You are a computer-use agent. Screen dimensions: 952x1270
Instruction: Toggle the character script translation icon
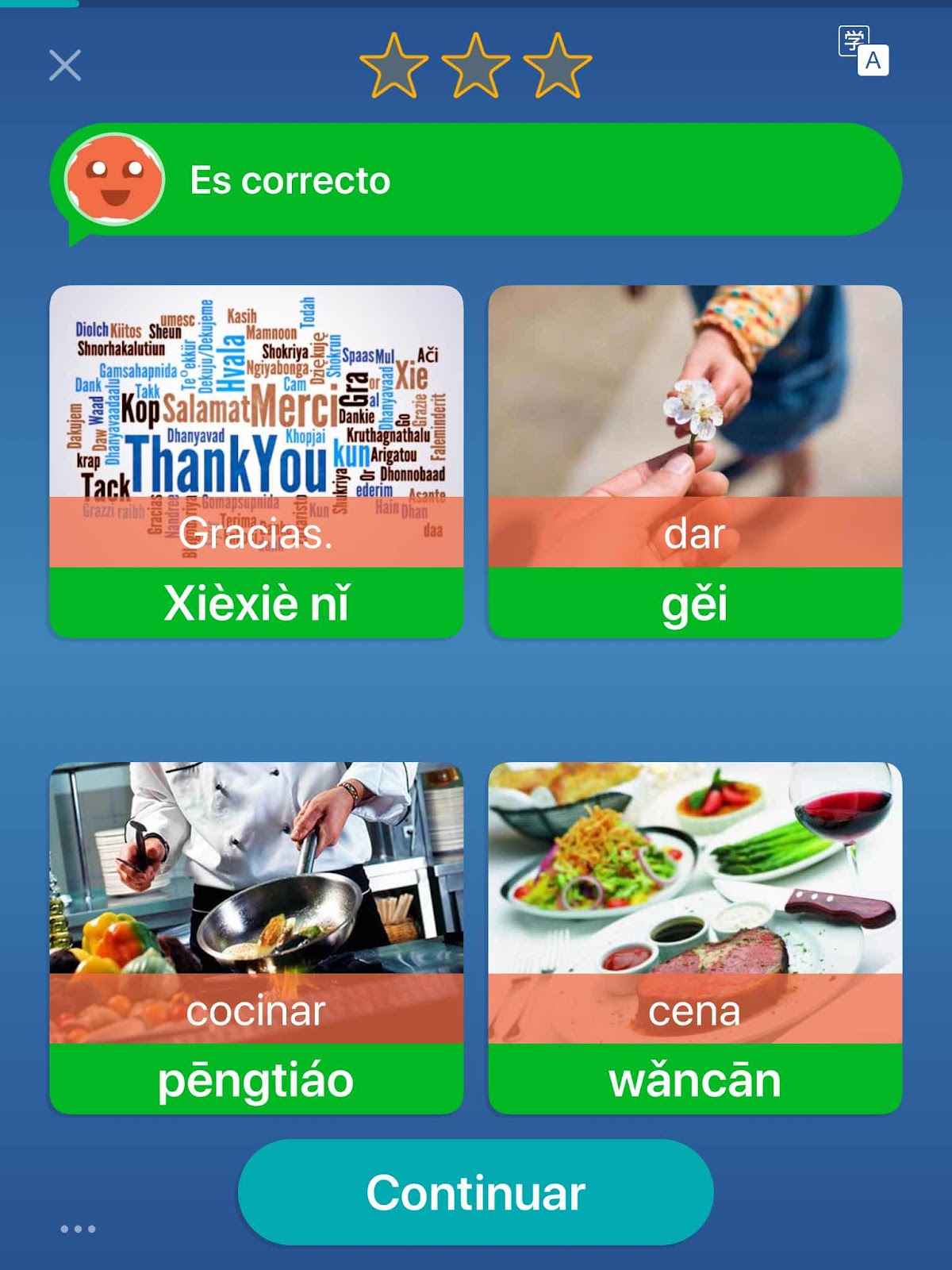[863, 52]
